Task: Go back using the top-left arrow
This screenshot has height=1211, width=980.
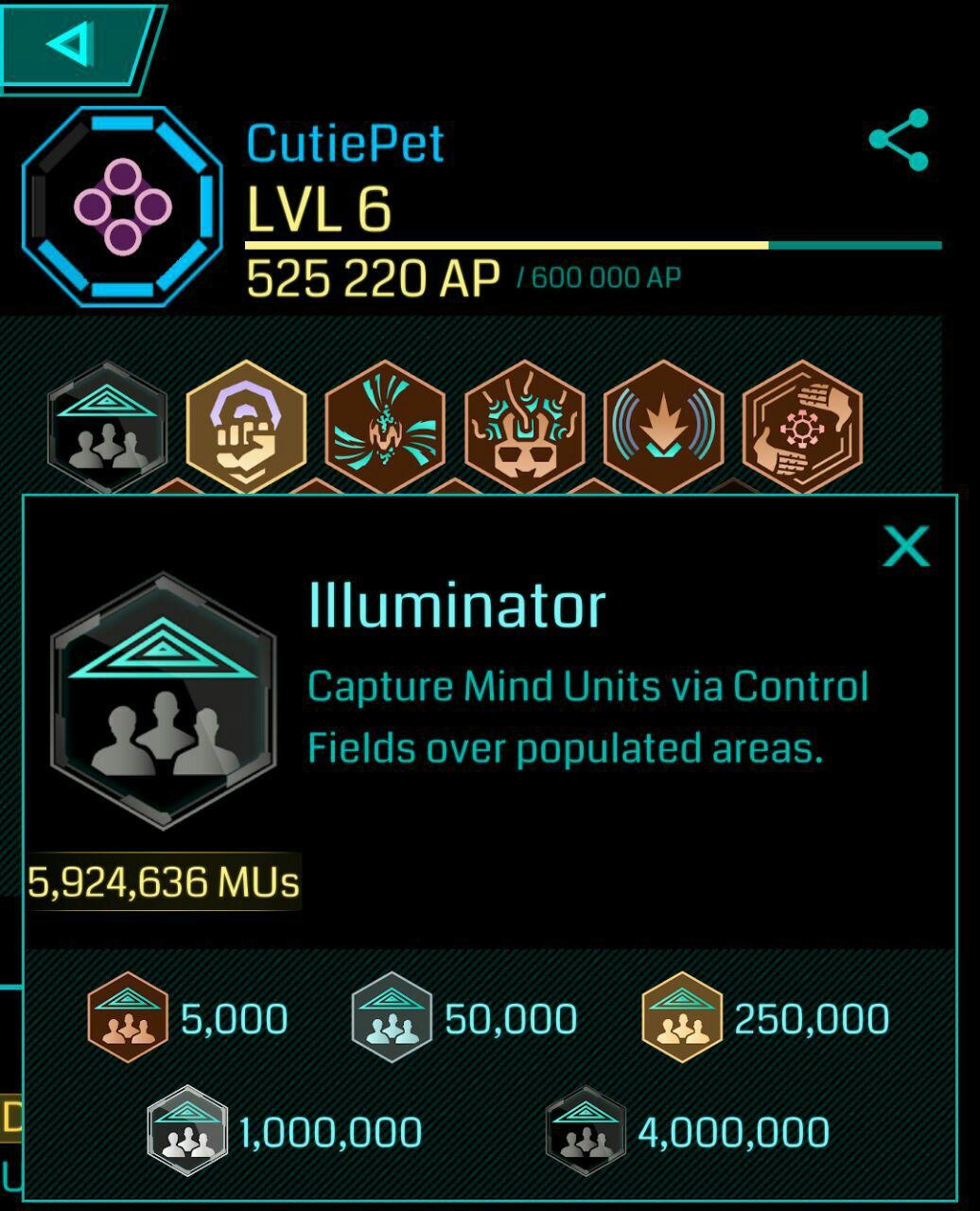Action: 74,44
